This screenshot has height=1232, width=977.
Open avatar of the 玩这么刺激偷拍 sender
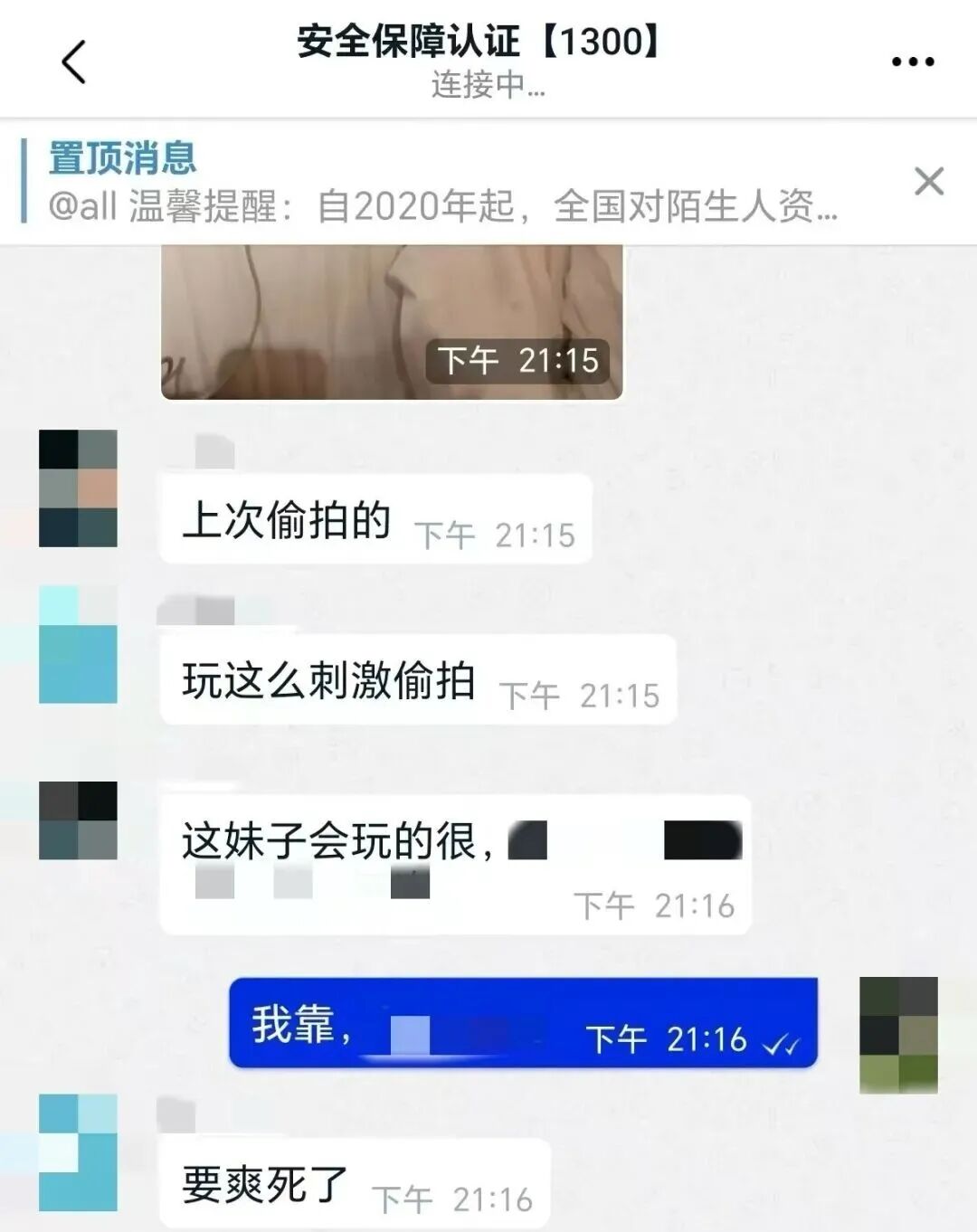[x=78, y=644]
